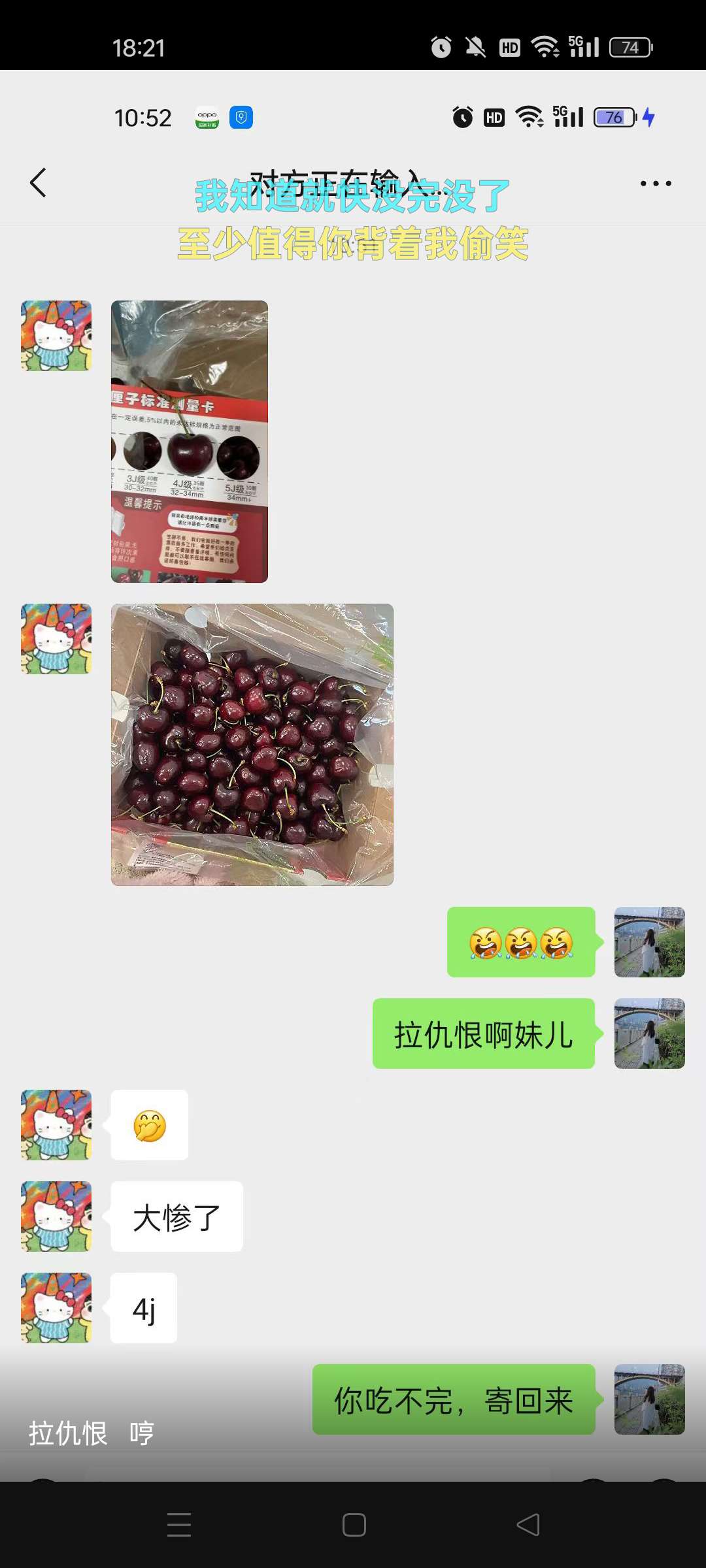Open the recent apps menu button
The height and width of the screenshot is (1568, 706).
[x=178, y=1525]
